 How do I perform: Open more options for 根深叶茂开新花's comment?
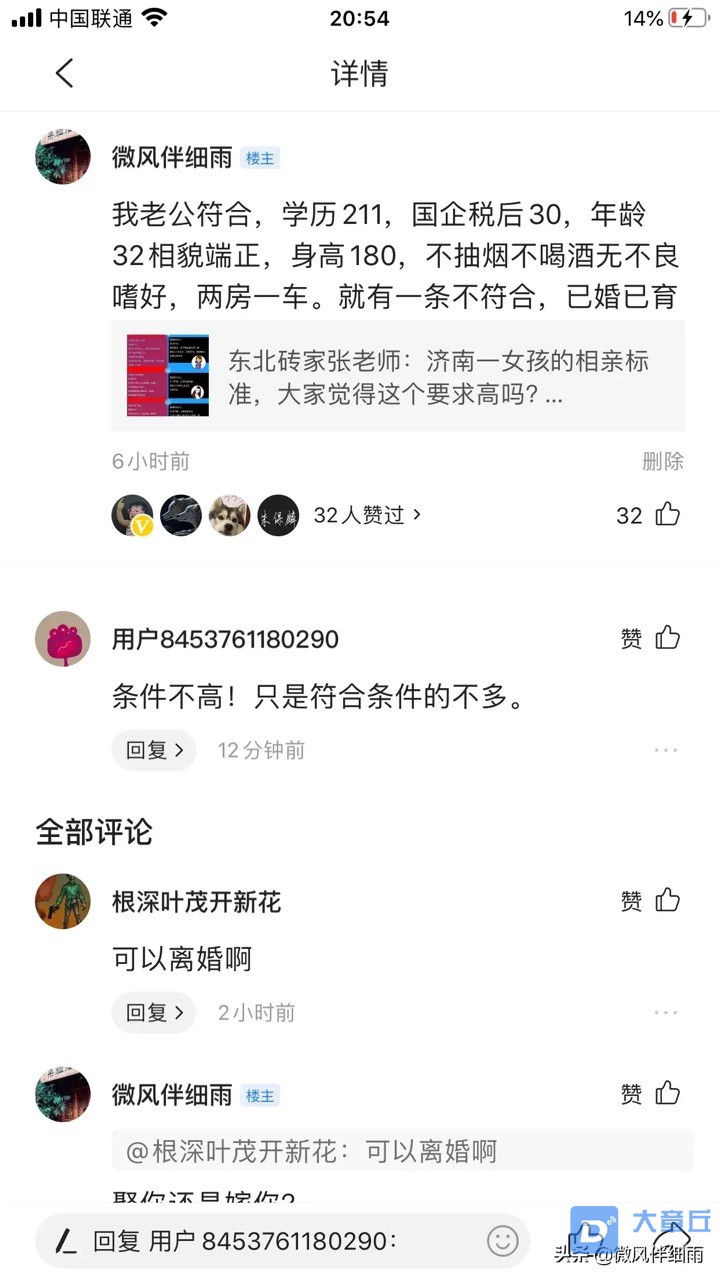point(666,1012)
